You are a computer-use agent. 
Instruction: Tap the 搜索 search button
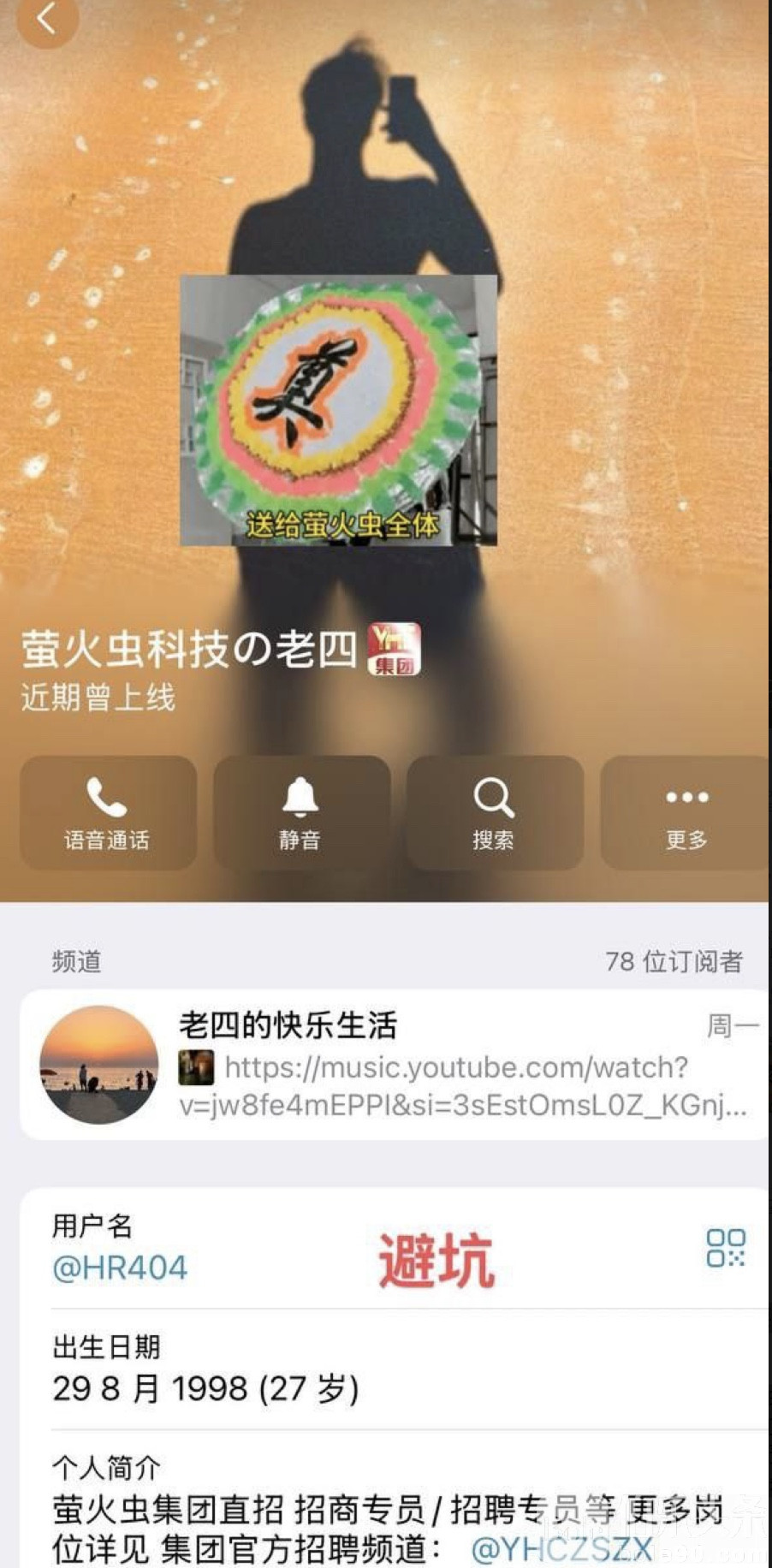click(495, 812)
